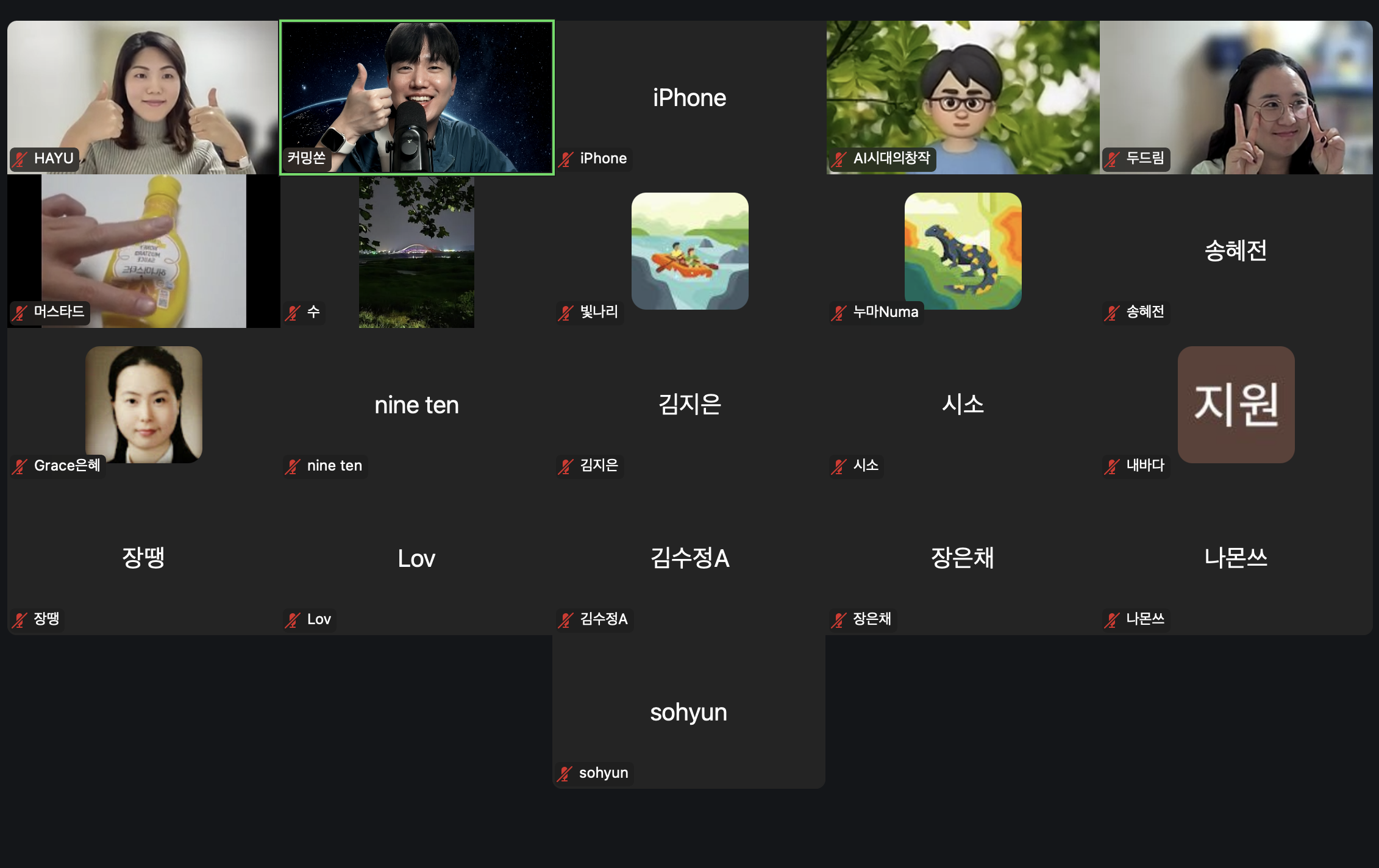1379x868 pixels.
Task: Select 송혜전's participant tile
Action: (1236, 251)
